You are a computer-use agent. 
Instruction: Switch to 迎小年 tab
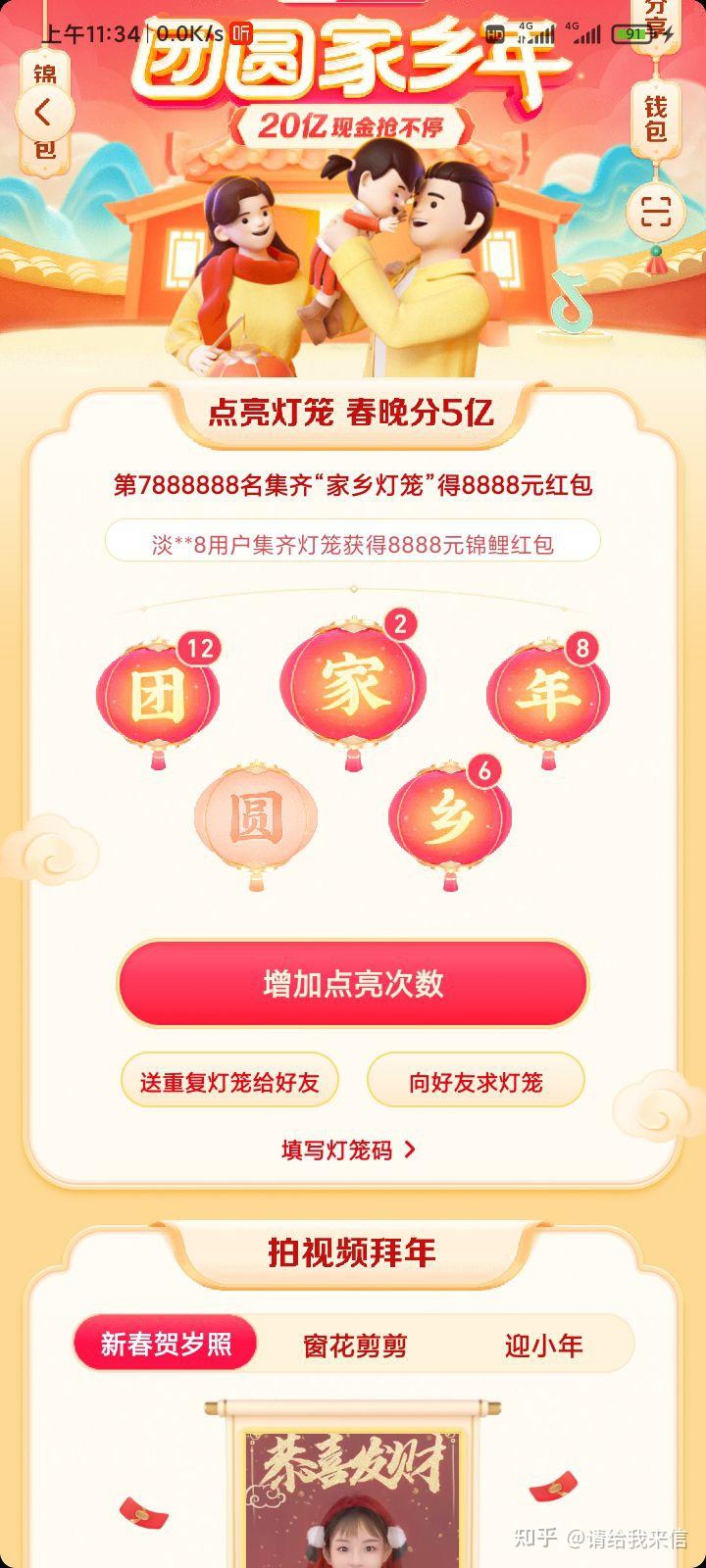click(544, 1346)
